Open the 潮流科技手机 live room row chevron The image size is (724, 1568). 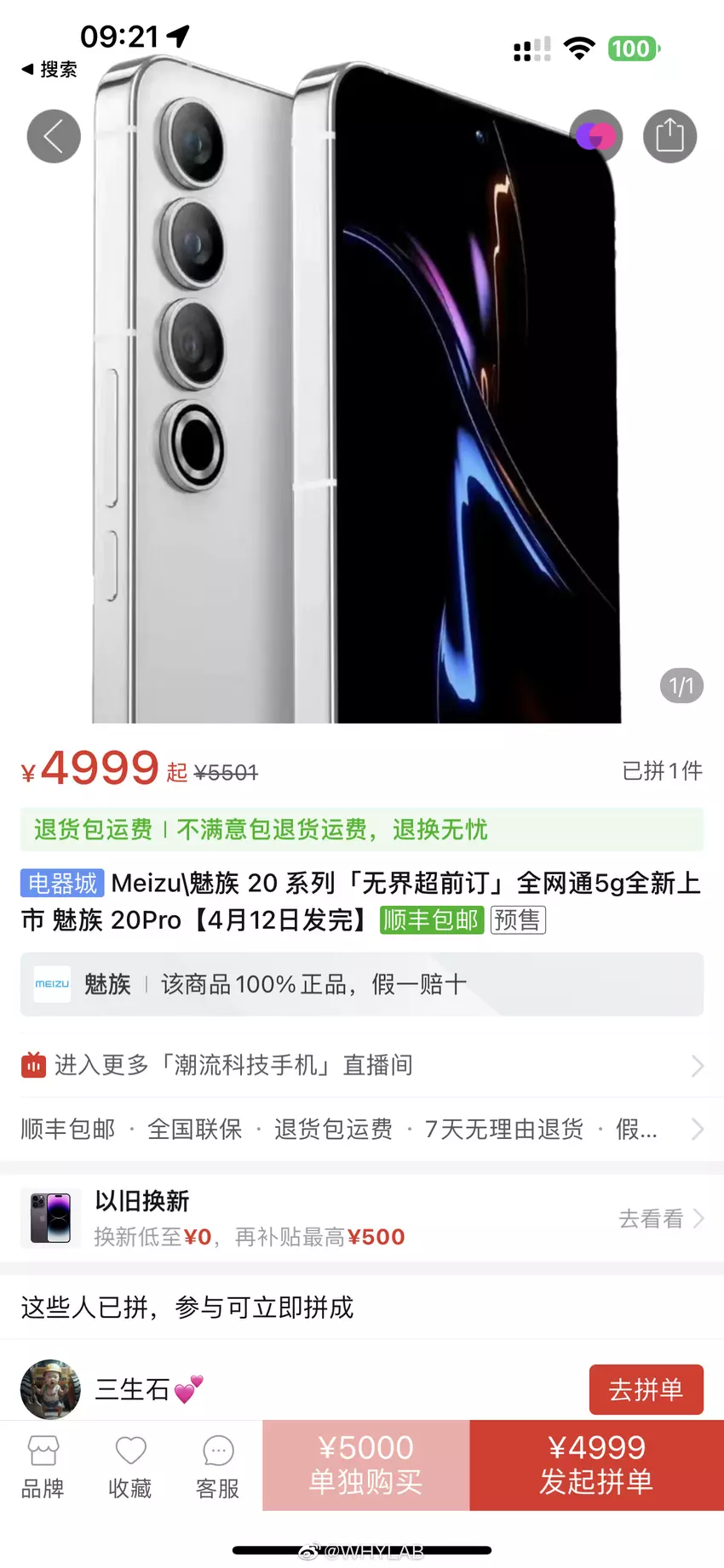coord(698,1065)
